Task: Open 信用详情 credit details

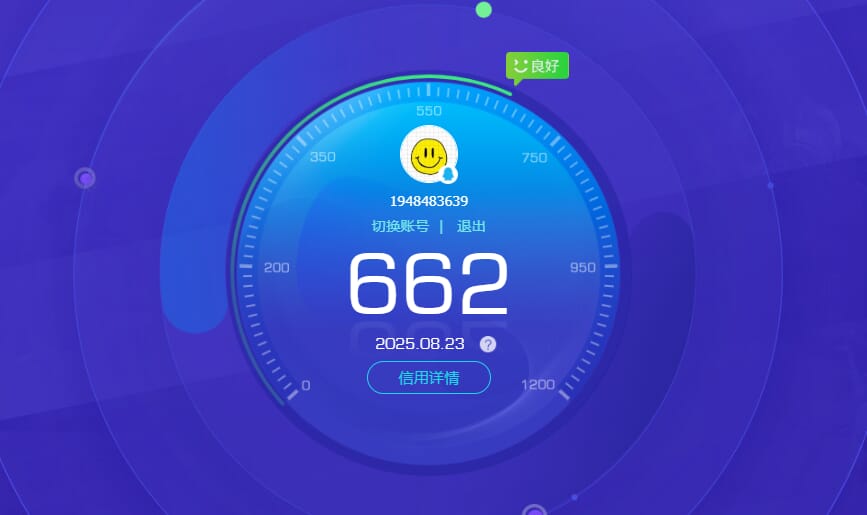Action: coord(429,378)
